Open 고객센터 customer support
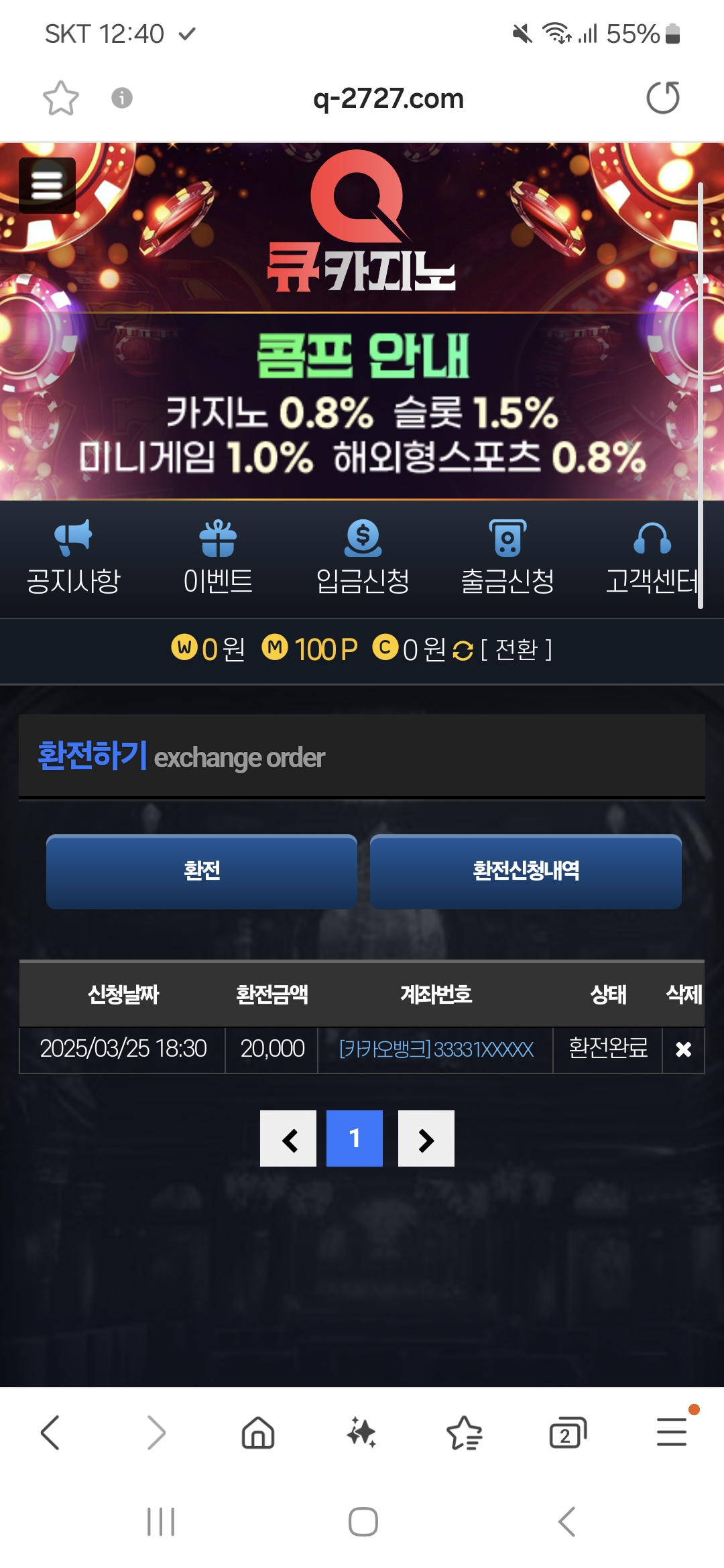 point(652,558)
